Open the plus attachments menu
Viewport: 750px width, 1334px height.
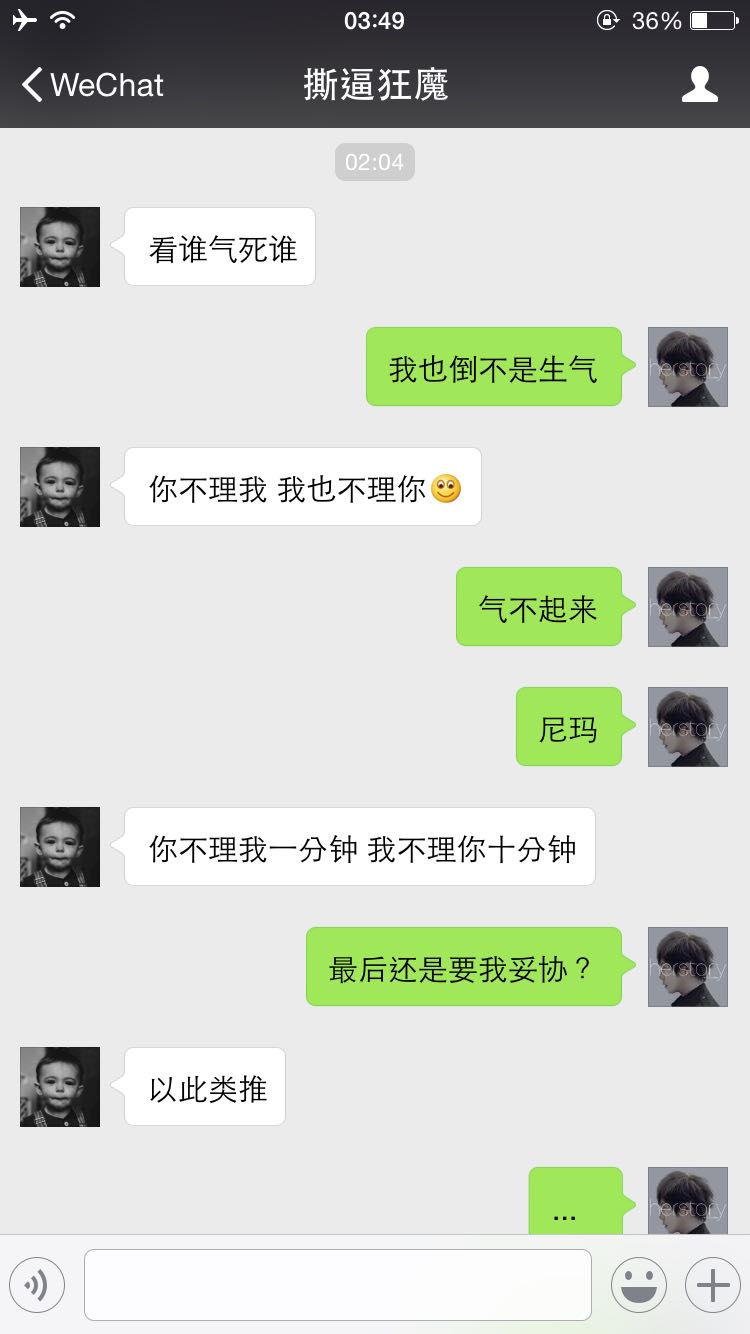point(713,1285)
